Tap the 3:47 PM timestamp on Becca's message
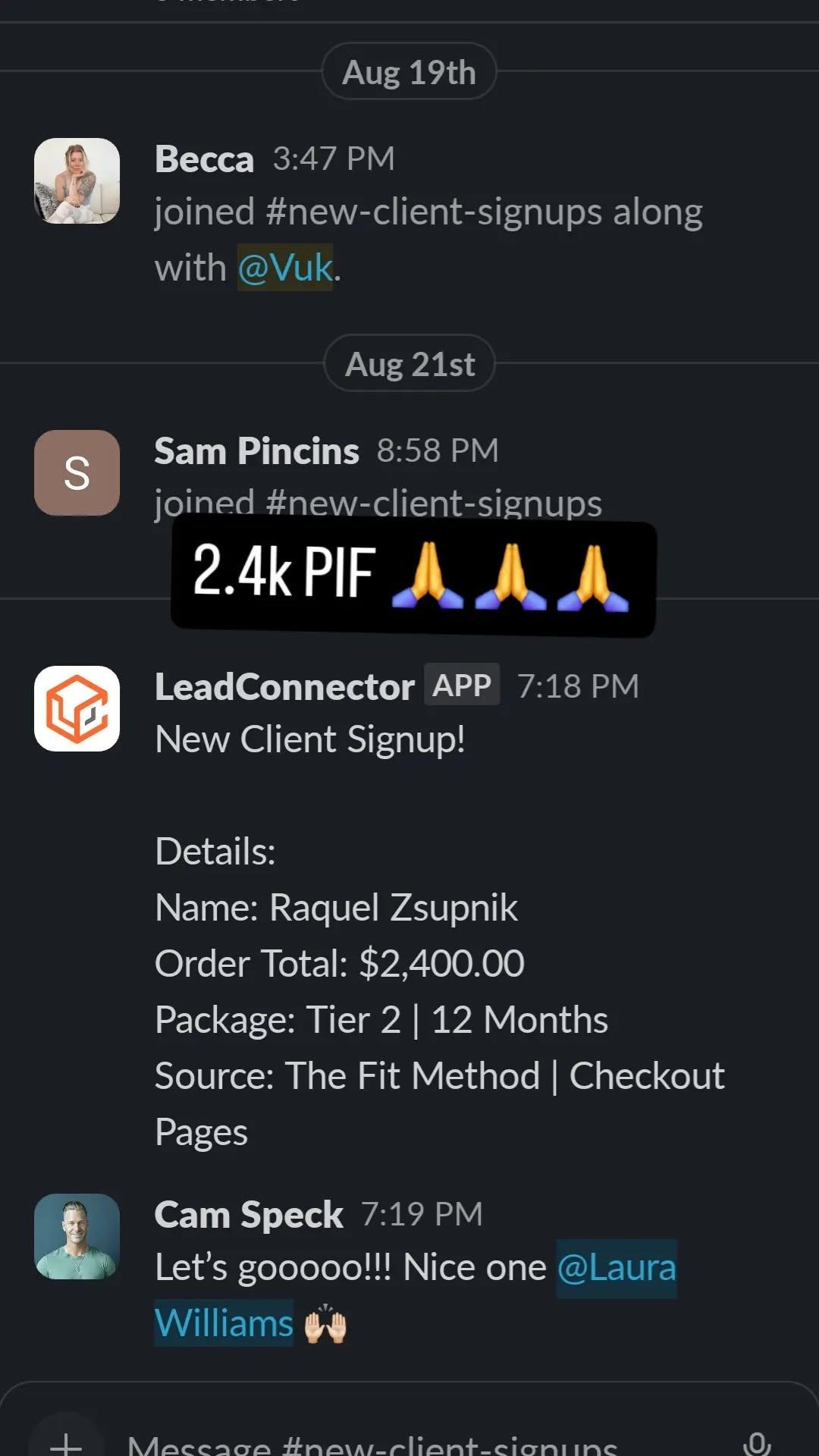 pos(331,157)
